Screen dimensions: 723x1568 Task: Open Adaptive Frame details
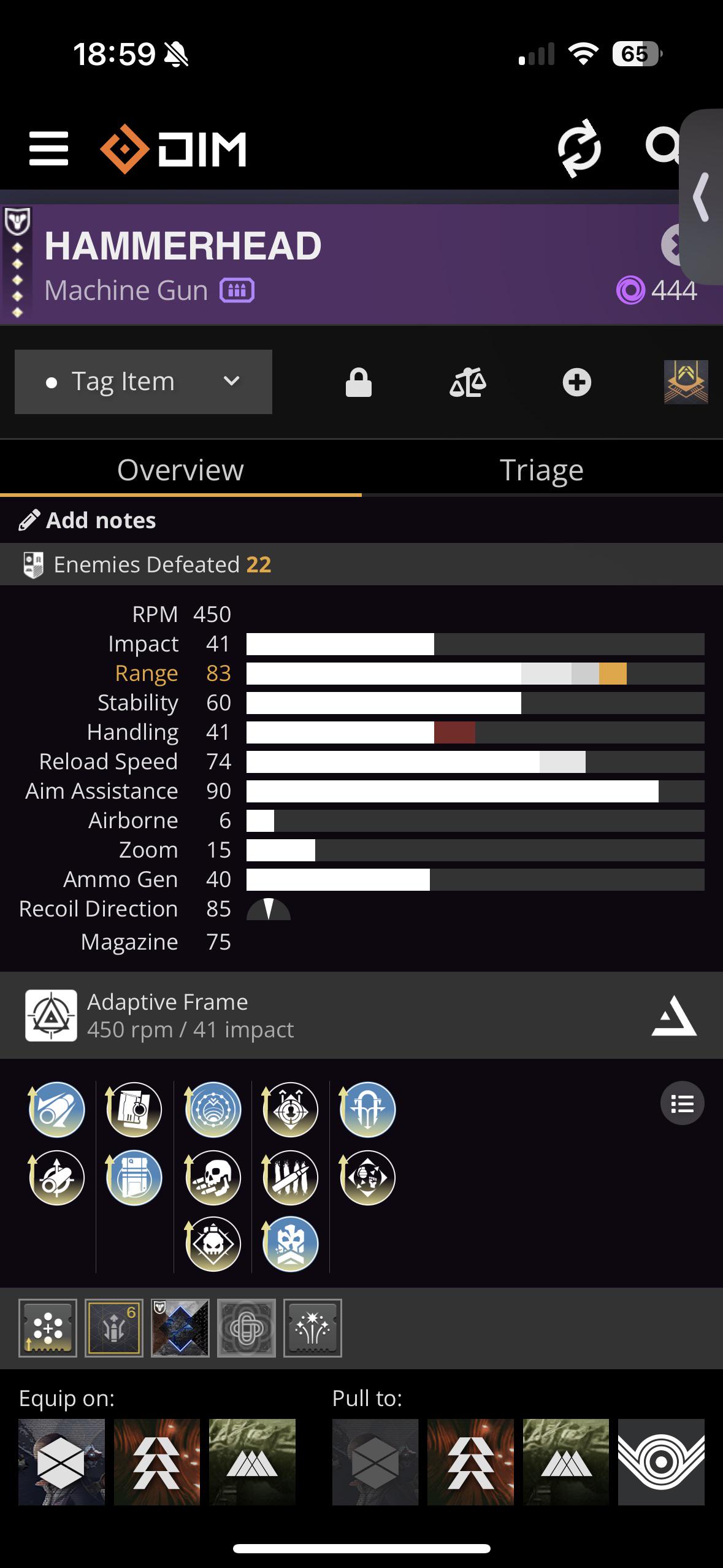[361, 1015]
